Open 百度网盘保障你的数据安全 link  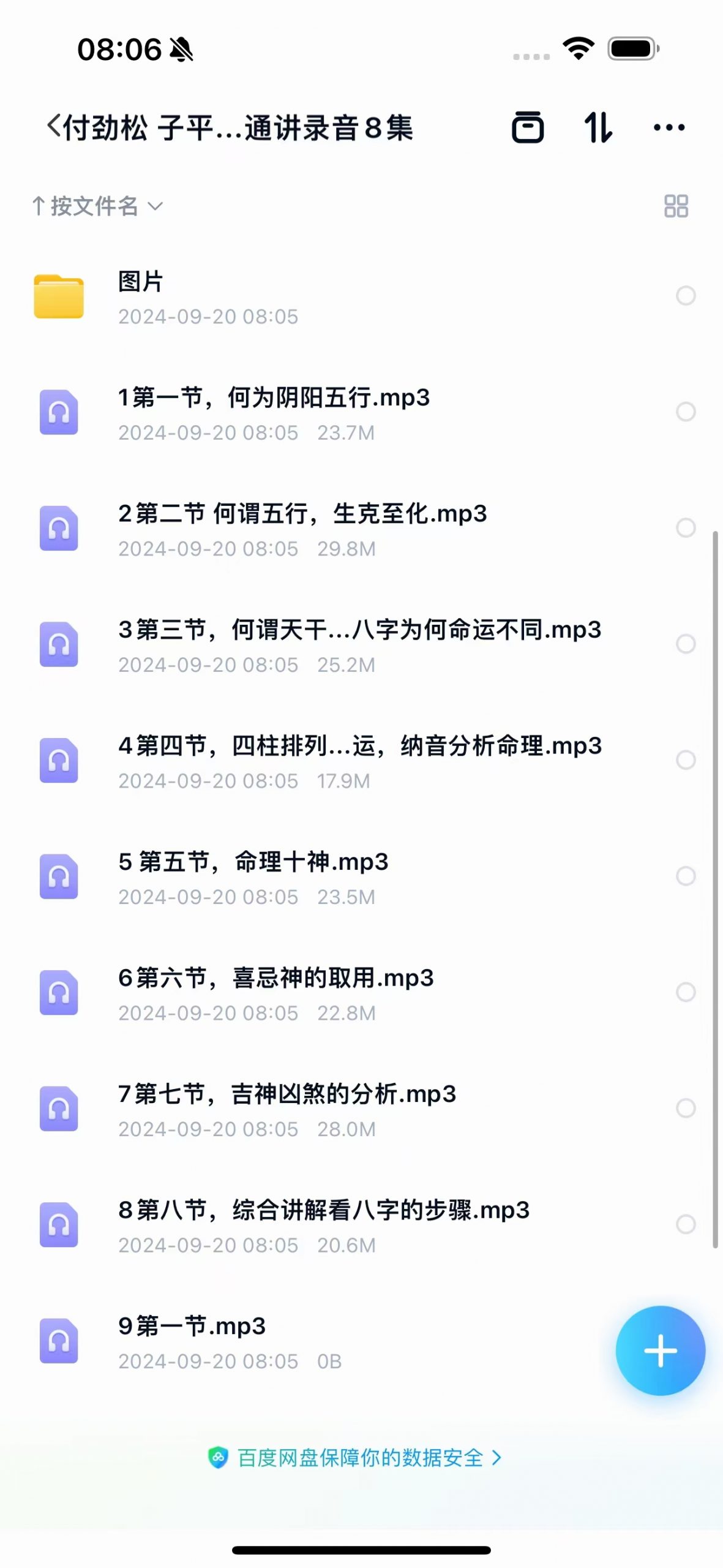point(360,1458)
